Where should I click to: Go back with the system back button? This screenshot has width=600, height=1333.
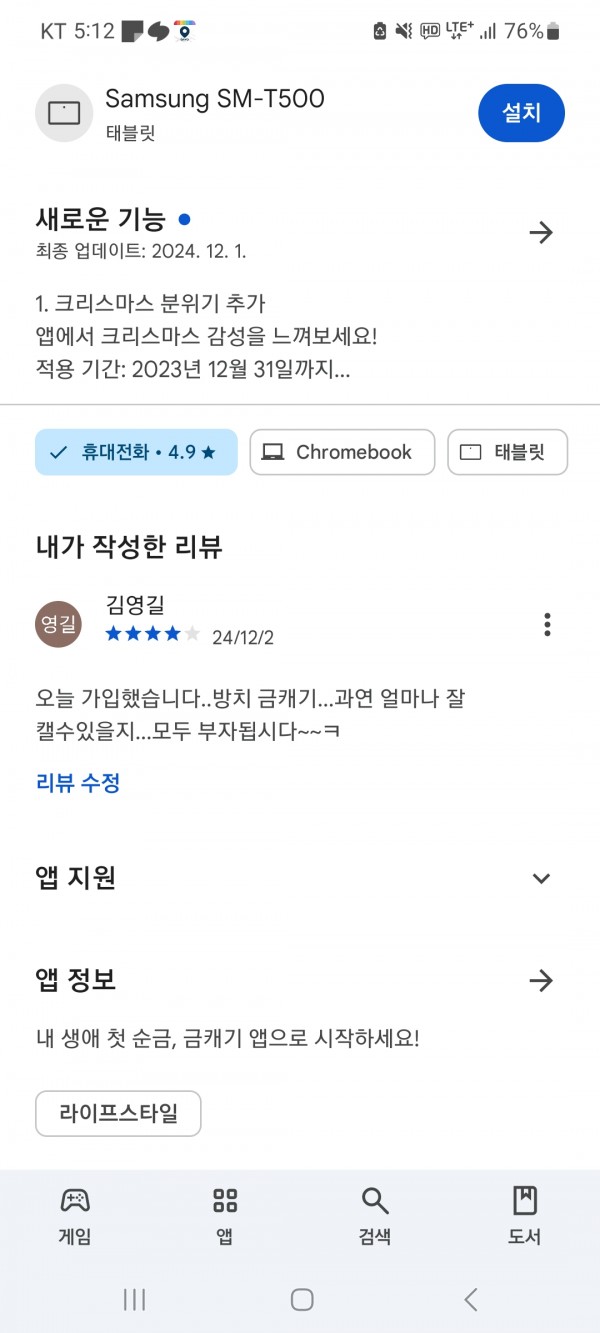(x=471, y=1299)
